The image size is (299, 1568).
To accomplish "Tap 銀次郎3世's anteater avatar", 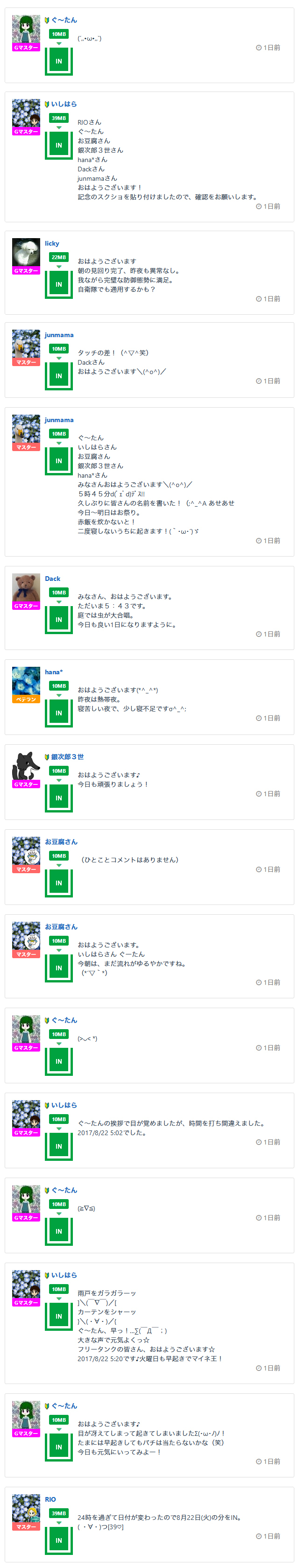I will click(26, 766).
